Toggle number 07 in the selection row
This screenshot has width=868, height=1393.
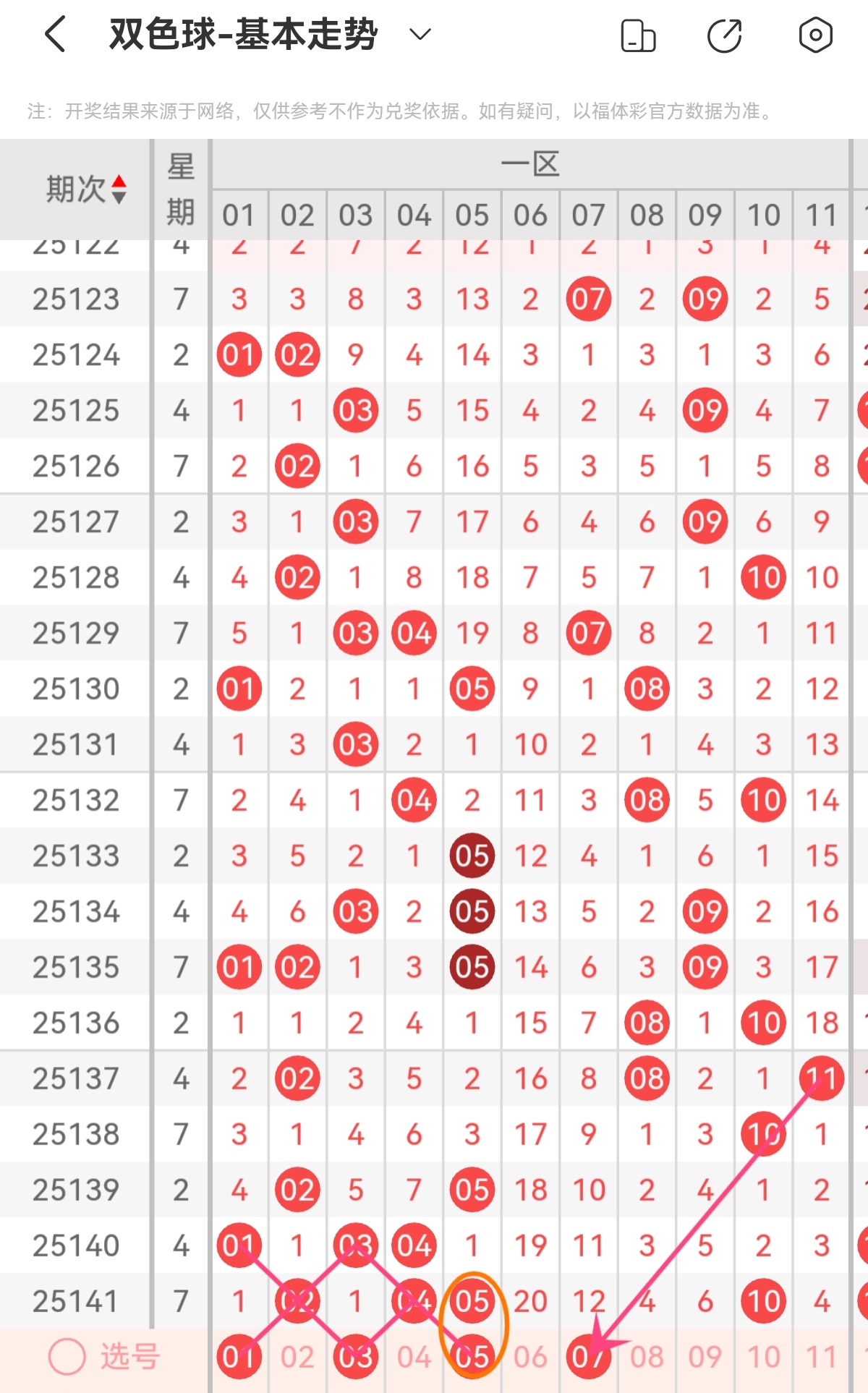click(x=587, y=1356)
